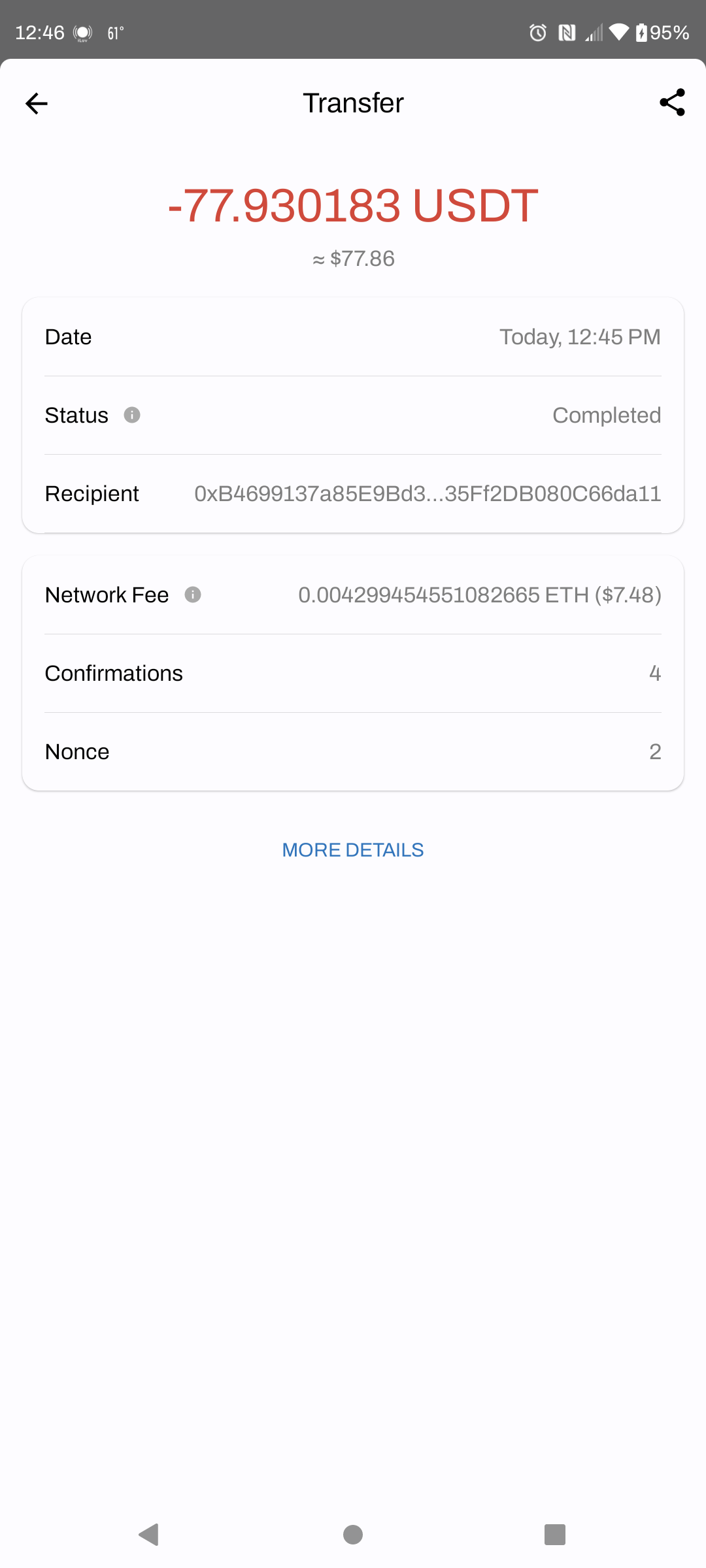The image size is (706, 1568).
Task: Tap the system home button
Action: [x=353, y=1535]
